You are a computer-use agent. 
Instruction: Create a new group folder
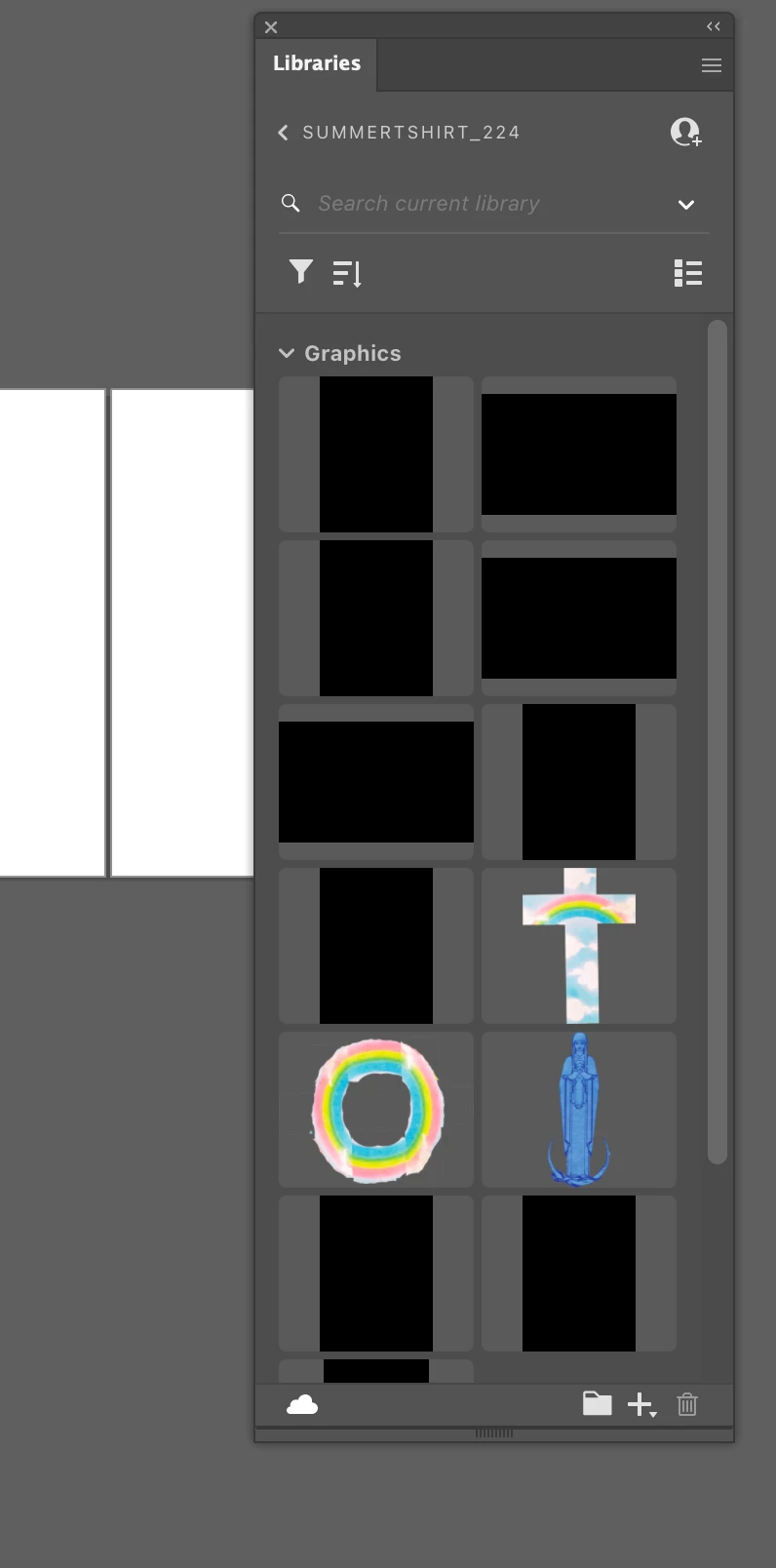coord(597,1403)
